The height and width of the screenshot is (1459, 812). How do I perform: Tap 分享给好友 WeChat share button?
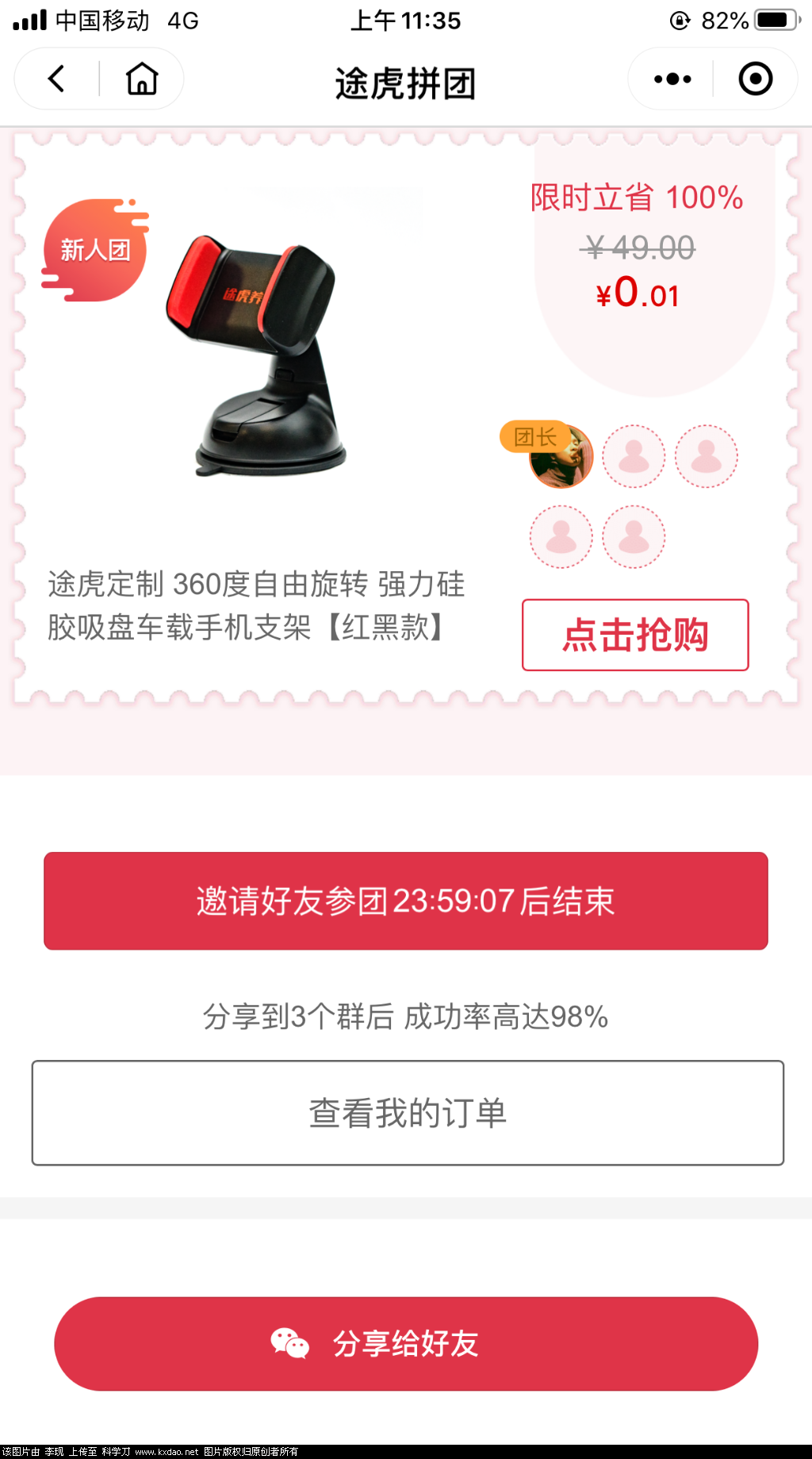(405, 1343)
